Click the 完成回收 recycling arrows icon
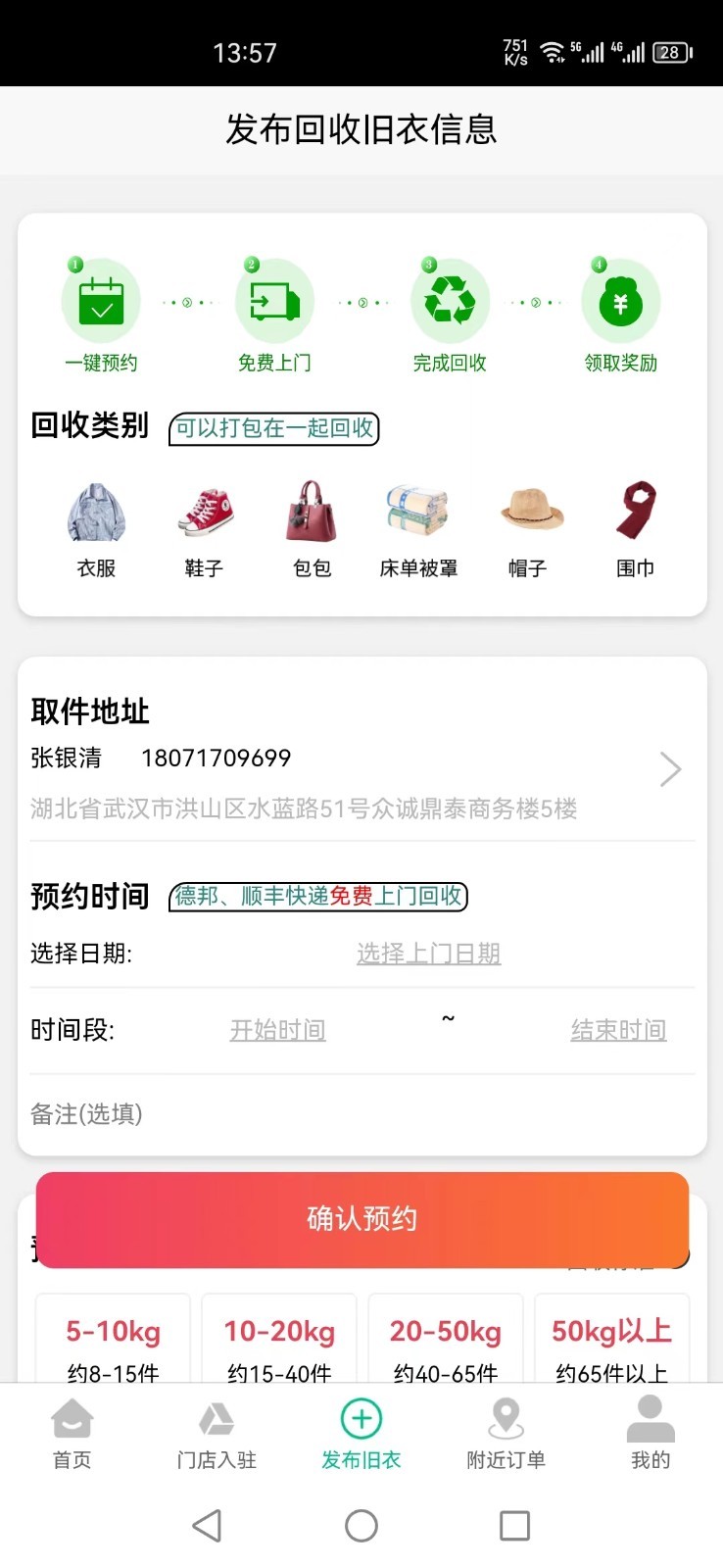Viewport: 723px width, 1568px height. click(449, 300)
